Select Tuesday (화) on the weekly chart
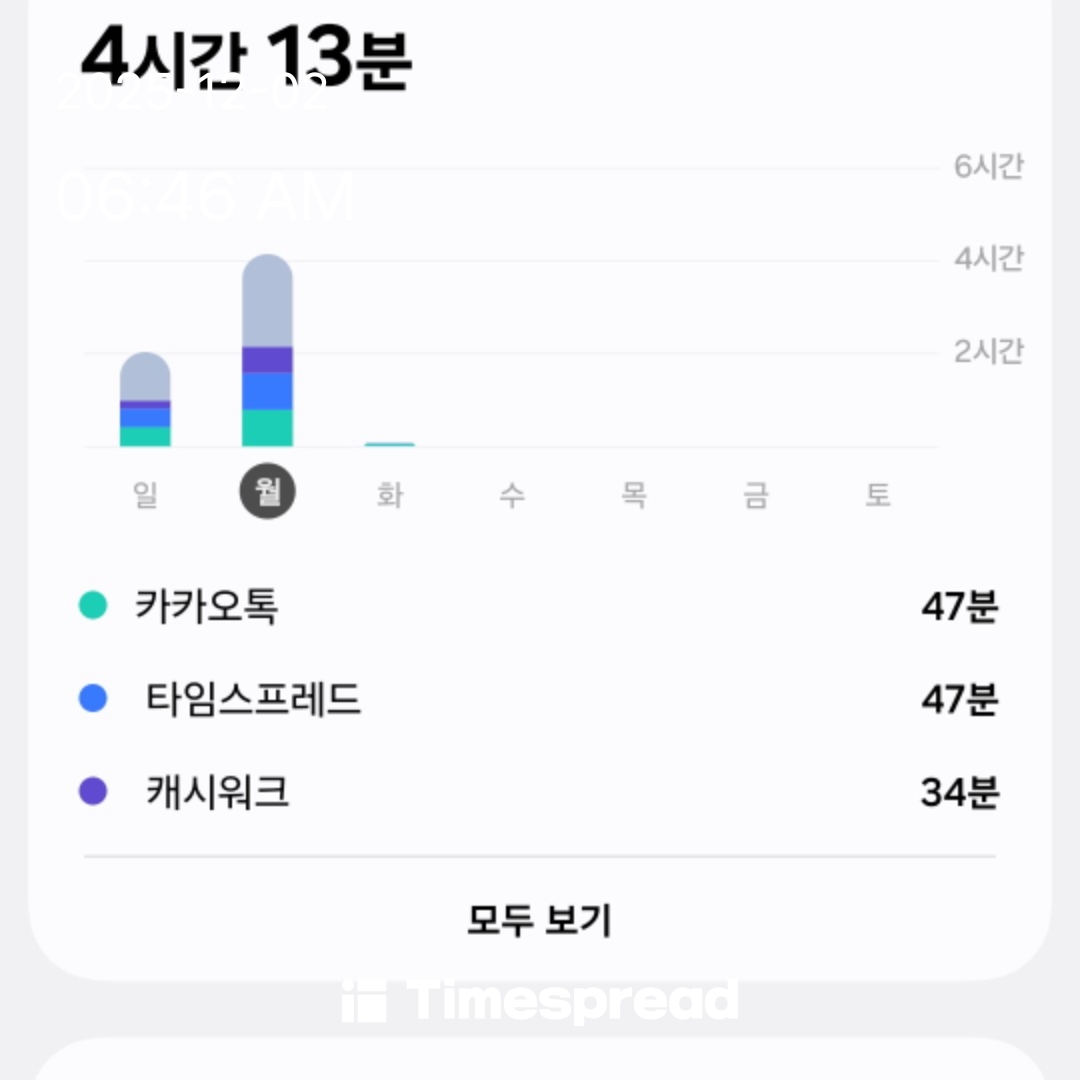The image size is (1080, 1080). pyautogui.click(x=389, y=494)
